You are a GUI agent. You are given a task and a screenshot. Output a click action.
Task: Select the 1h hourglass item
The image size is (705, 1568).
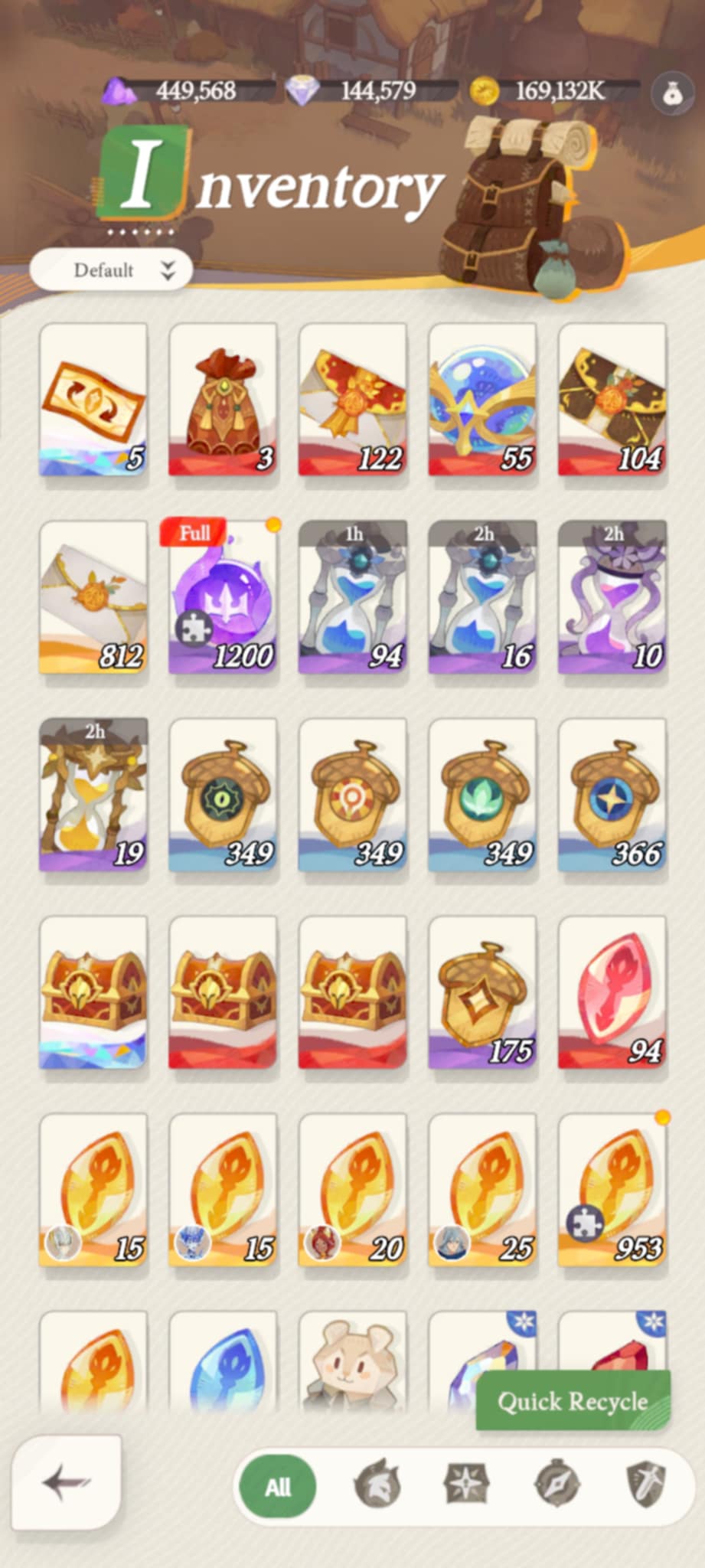(353, 596)
